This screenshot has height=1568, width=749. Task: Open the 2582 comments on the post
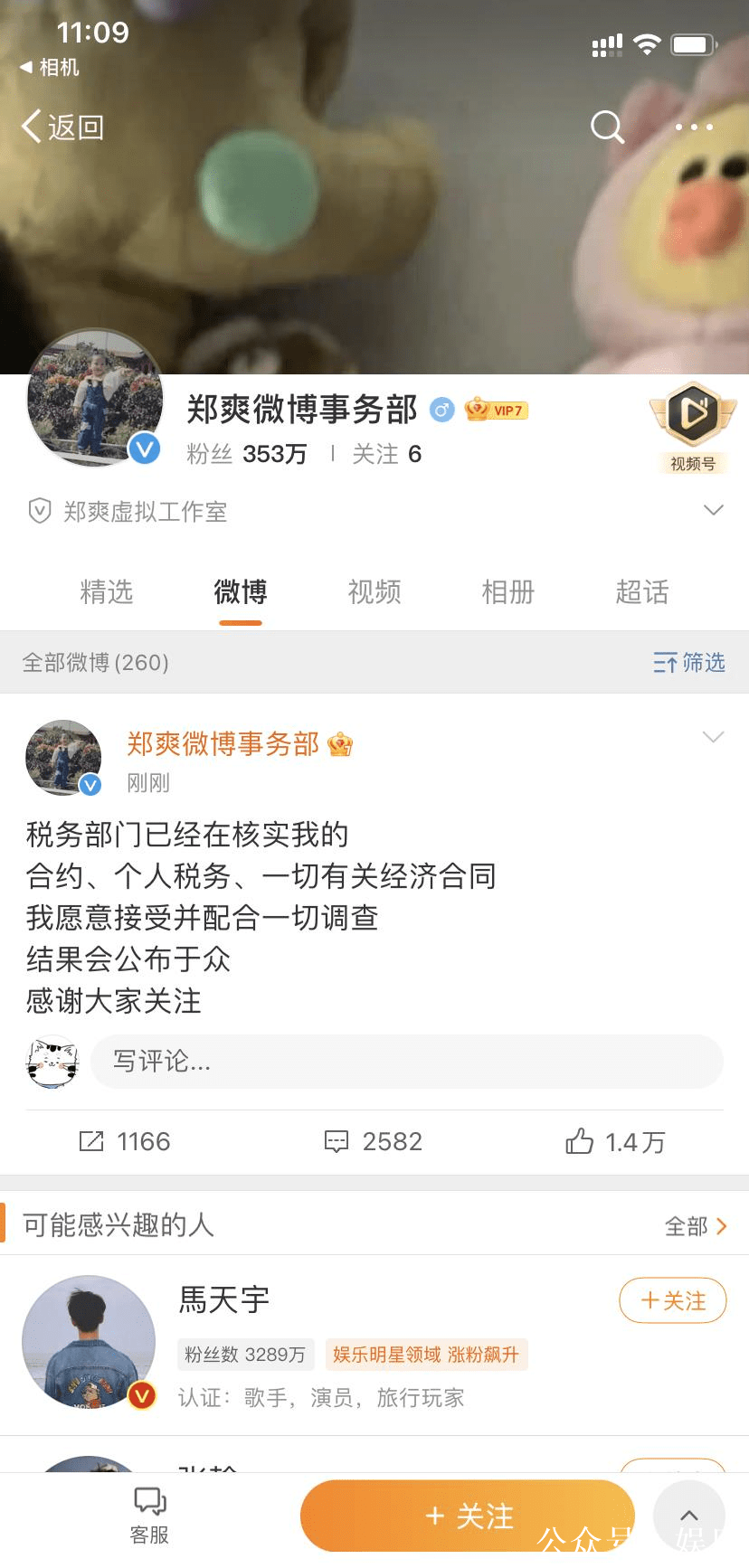(373, 1141)
